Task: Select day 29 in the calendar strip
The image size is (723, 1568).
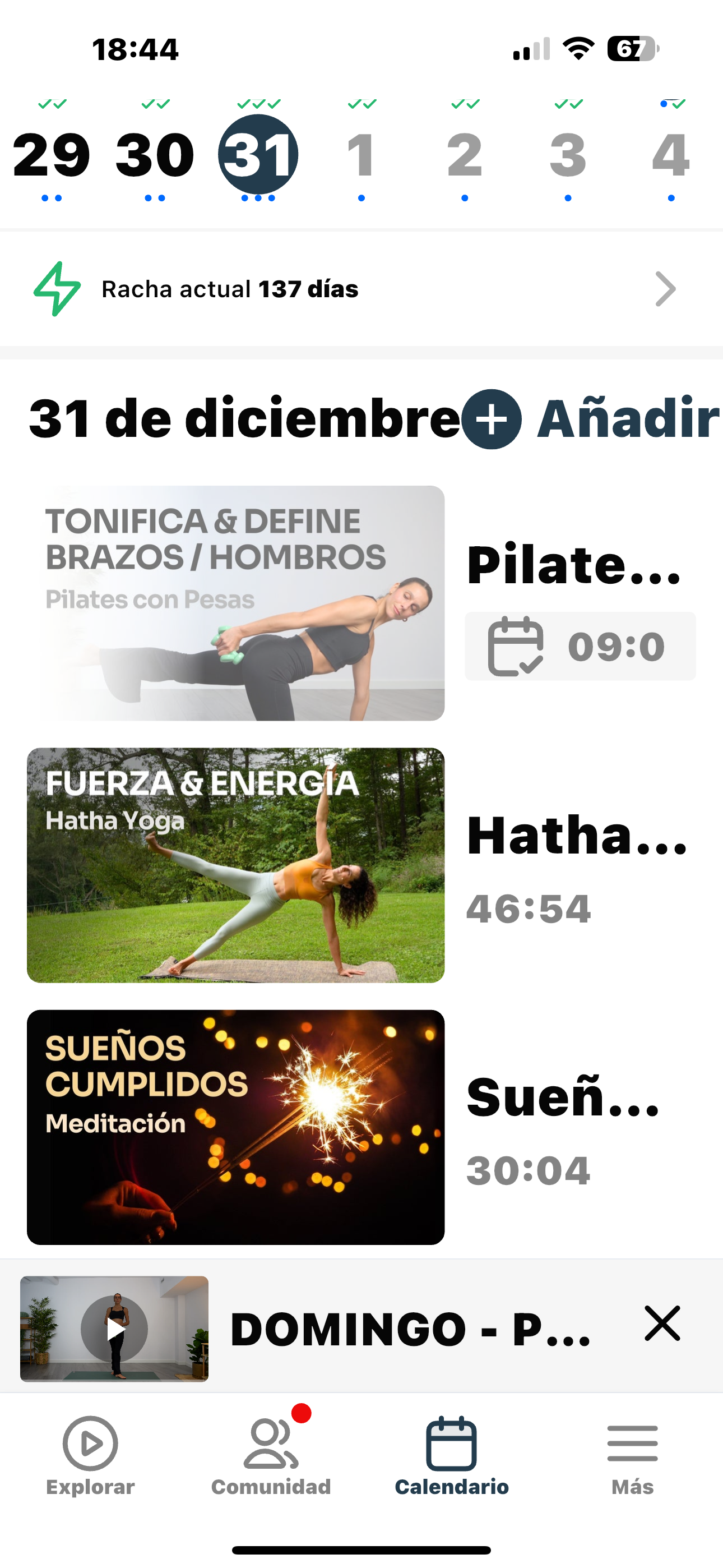Action: (x=52, y=155)
